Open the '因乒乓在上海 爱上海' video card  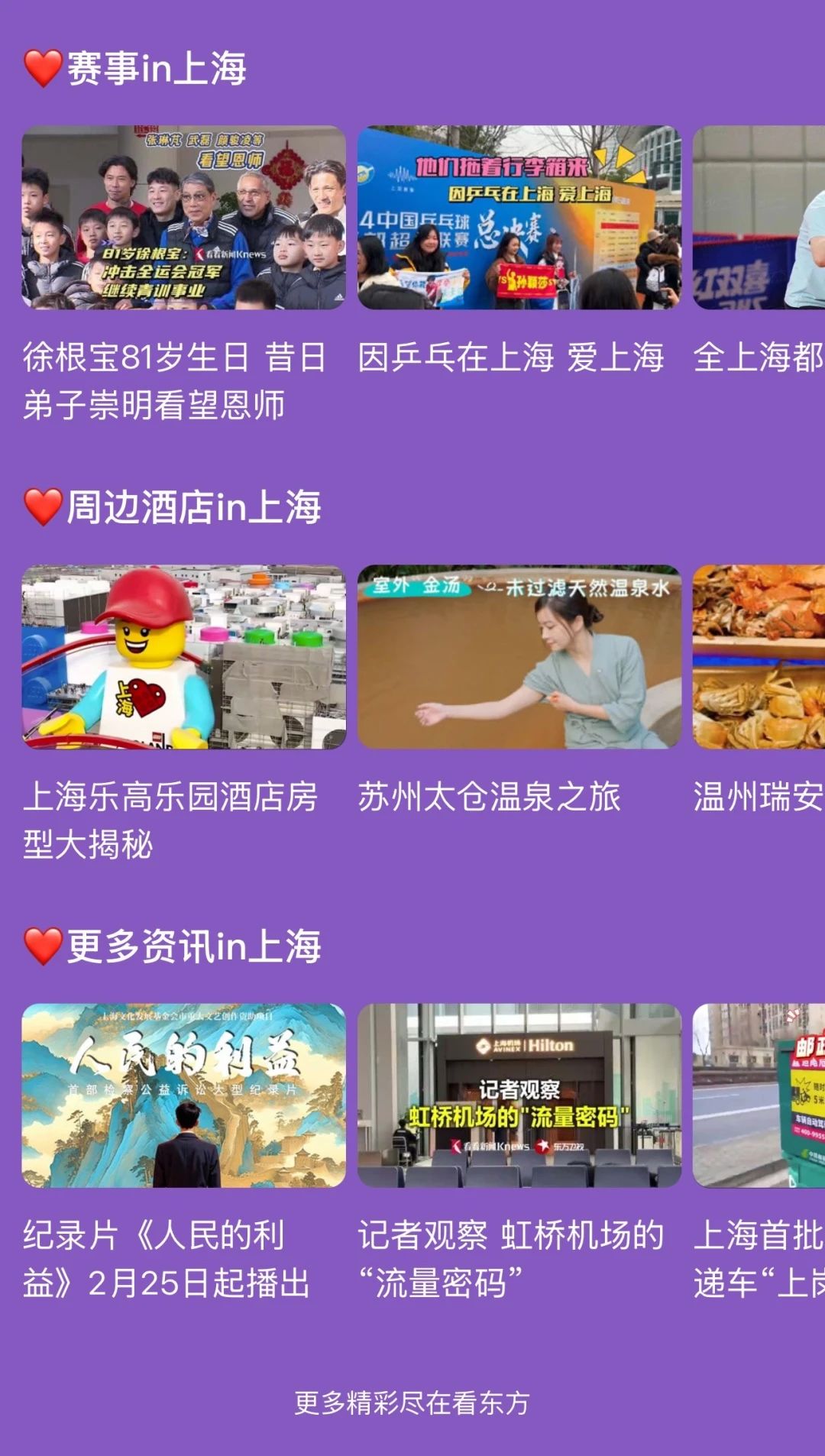[x=519, y=218]
